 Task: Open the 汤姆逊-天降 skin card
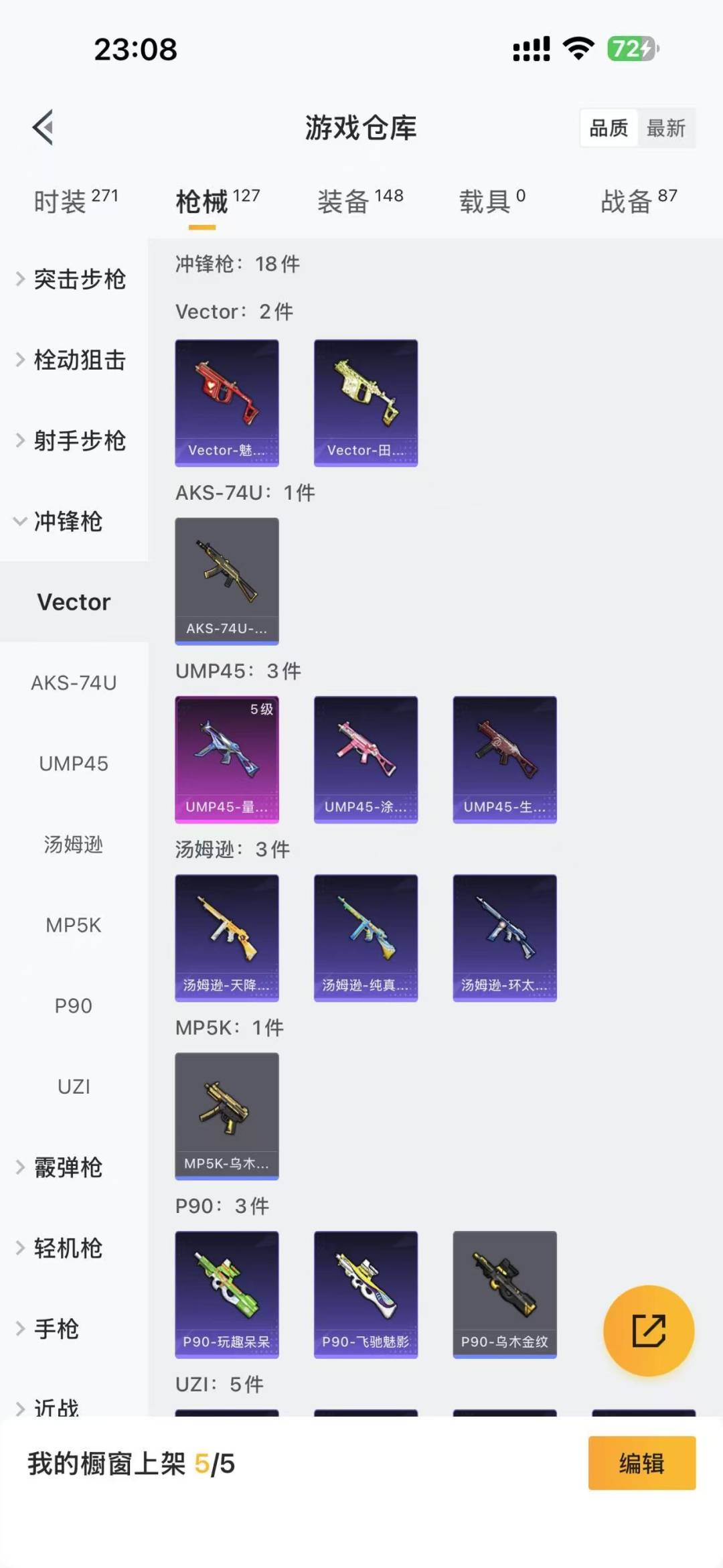227,938
